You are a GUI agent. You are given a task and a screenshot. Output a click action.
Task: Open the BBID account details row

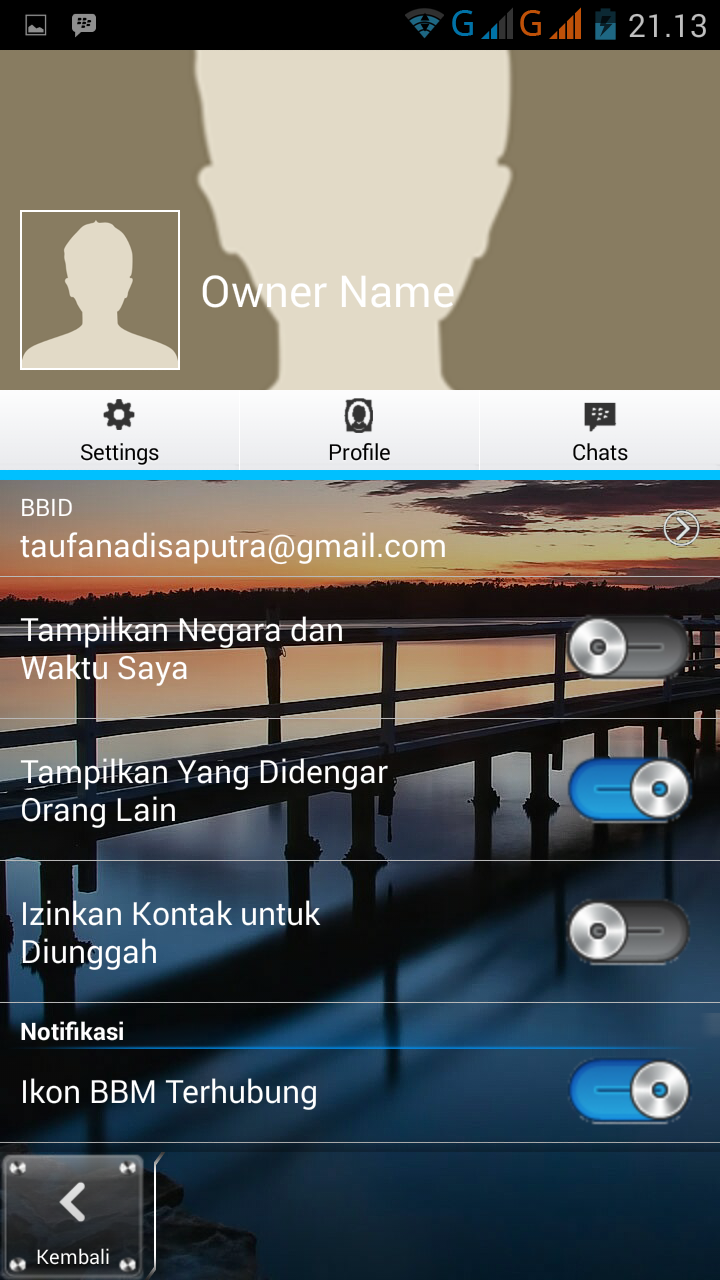click(360, 529)
